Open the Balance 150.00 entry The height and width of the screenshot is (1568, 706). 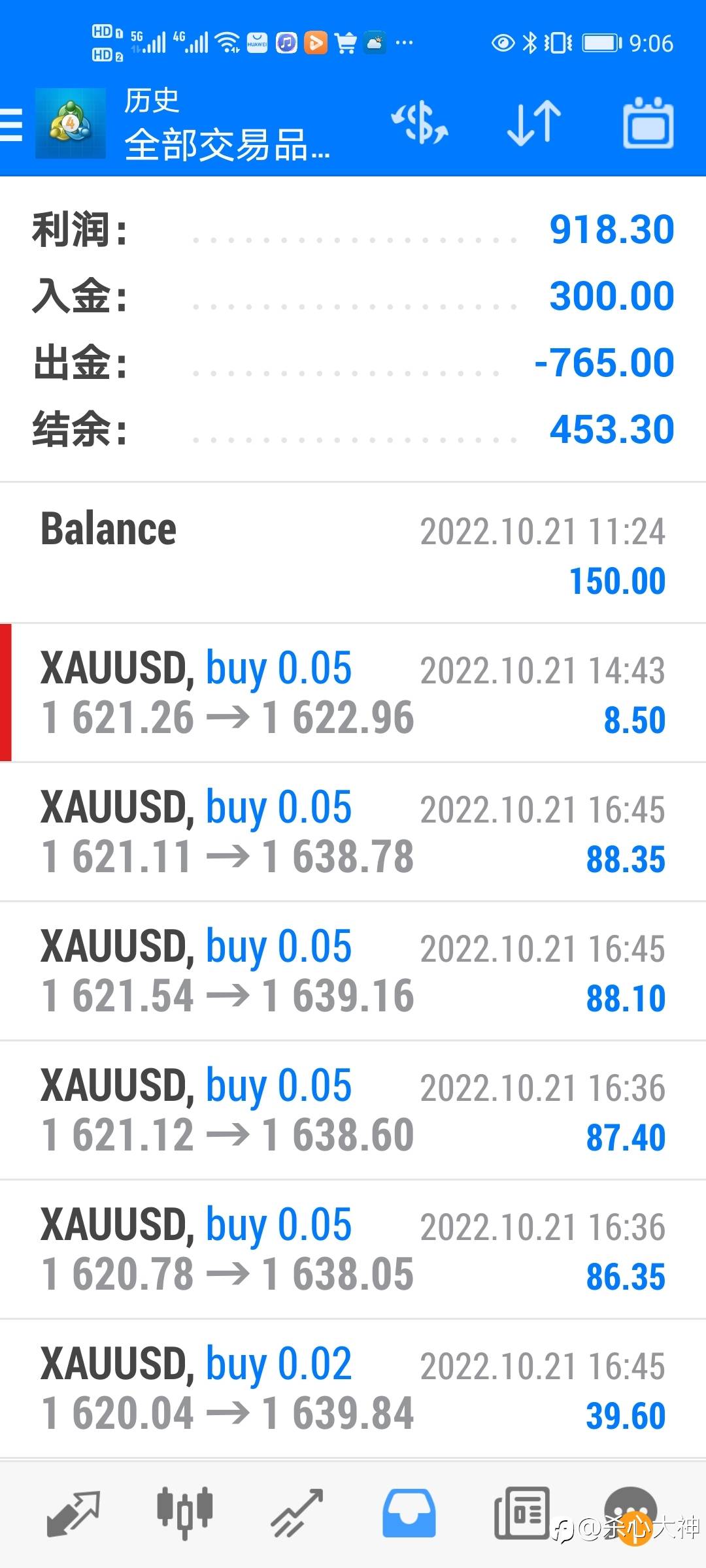click(x=353, y=553)
